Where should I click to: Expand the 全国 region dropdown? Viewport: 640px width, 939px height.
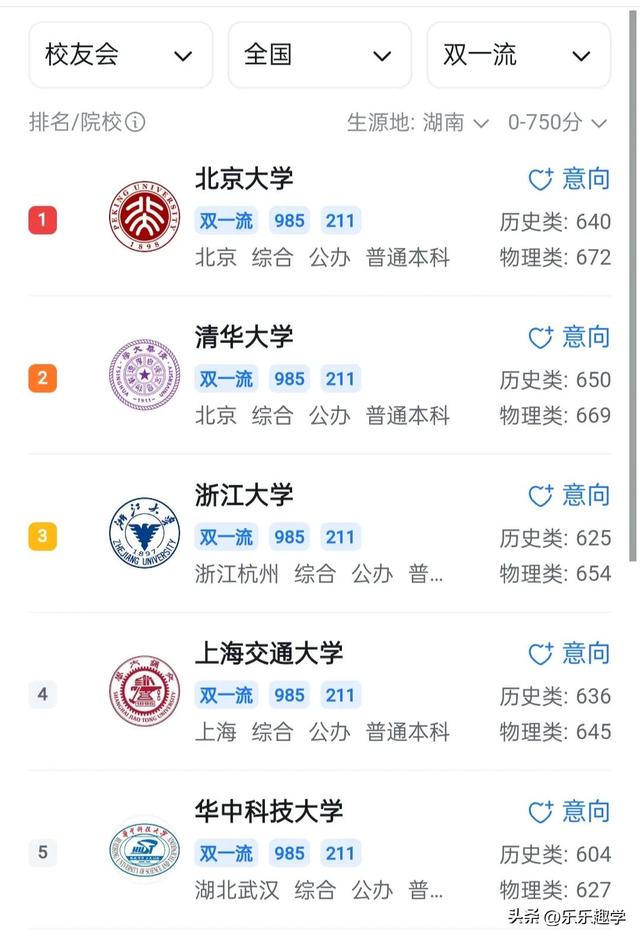tap(319, 55)
